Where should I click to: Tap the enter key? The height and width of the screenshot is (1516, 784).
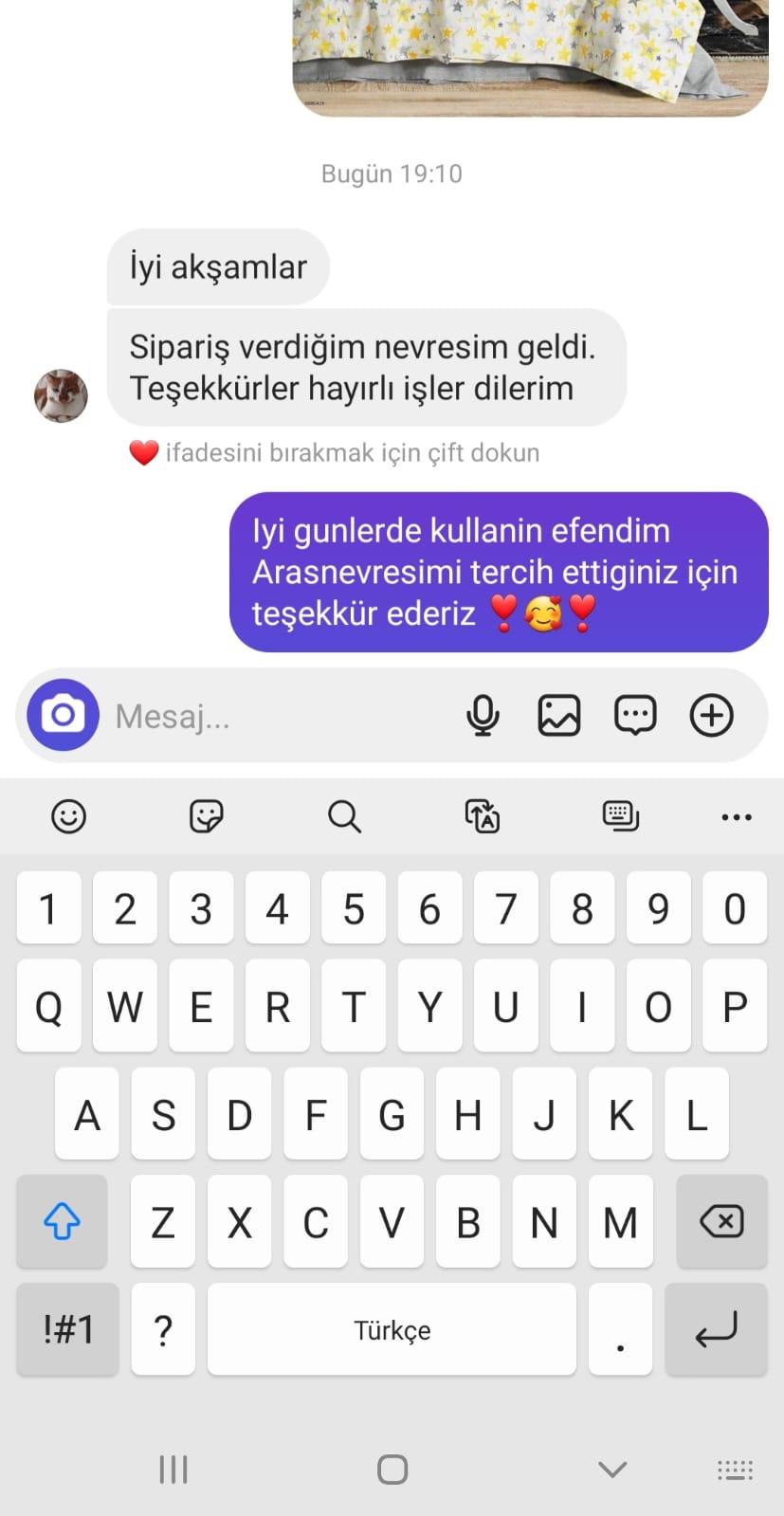716,1329
